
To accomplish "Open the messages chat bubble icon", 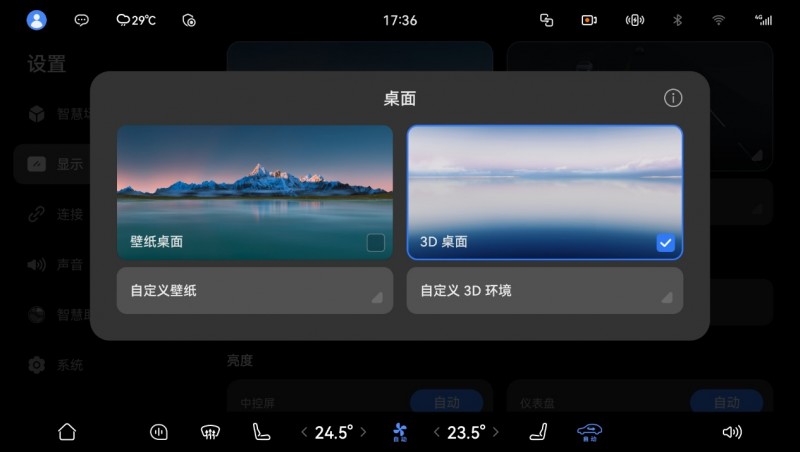I will [82, 20].
